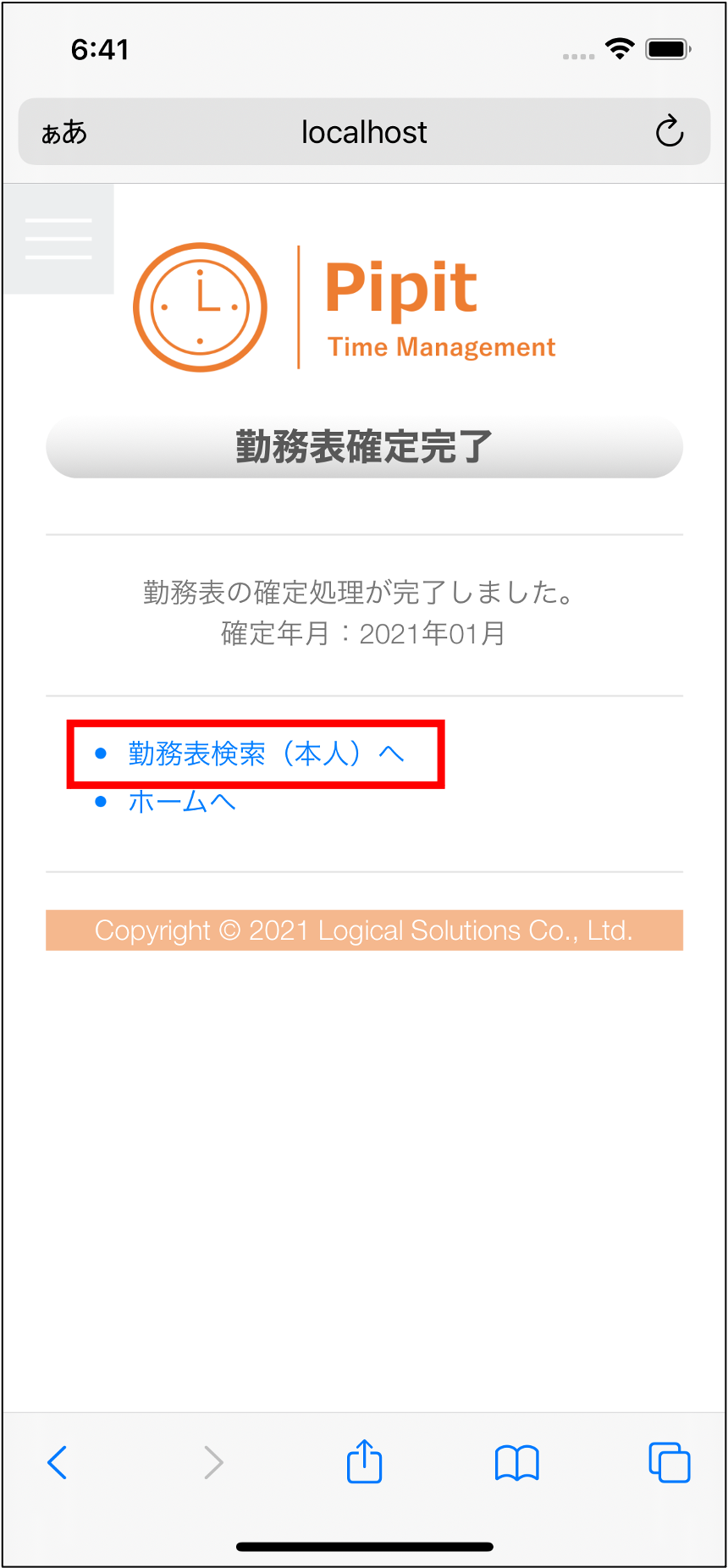Open the hamburger menu
This screenshot has height=1568, width=728.
pyautogui.click(x=58, y=239)
